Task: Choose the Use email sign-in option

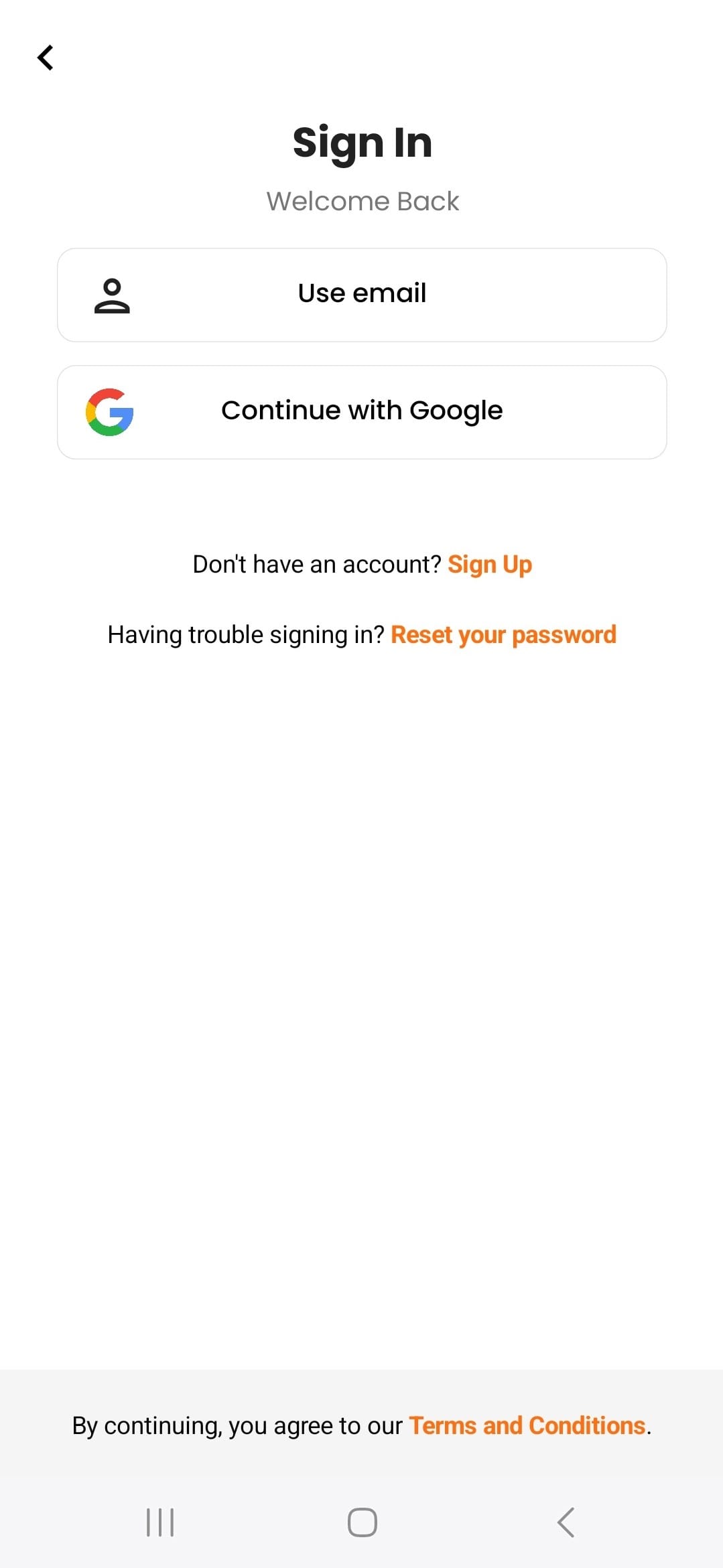Action: point(362,295)
